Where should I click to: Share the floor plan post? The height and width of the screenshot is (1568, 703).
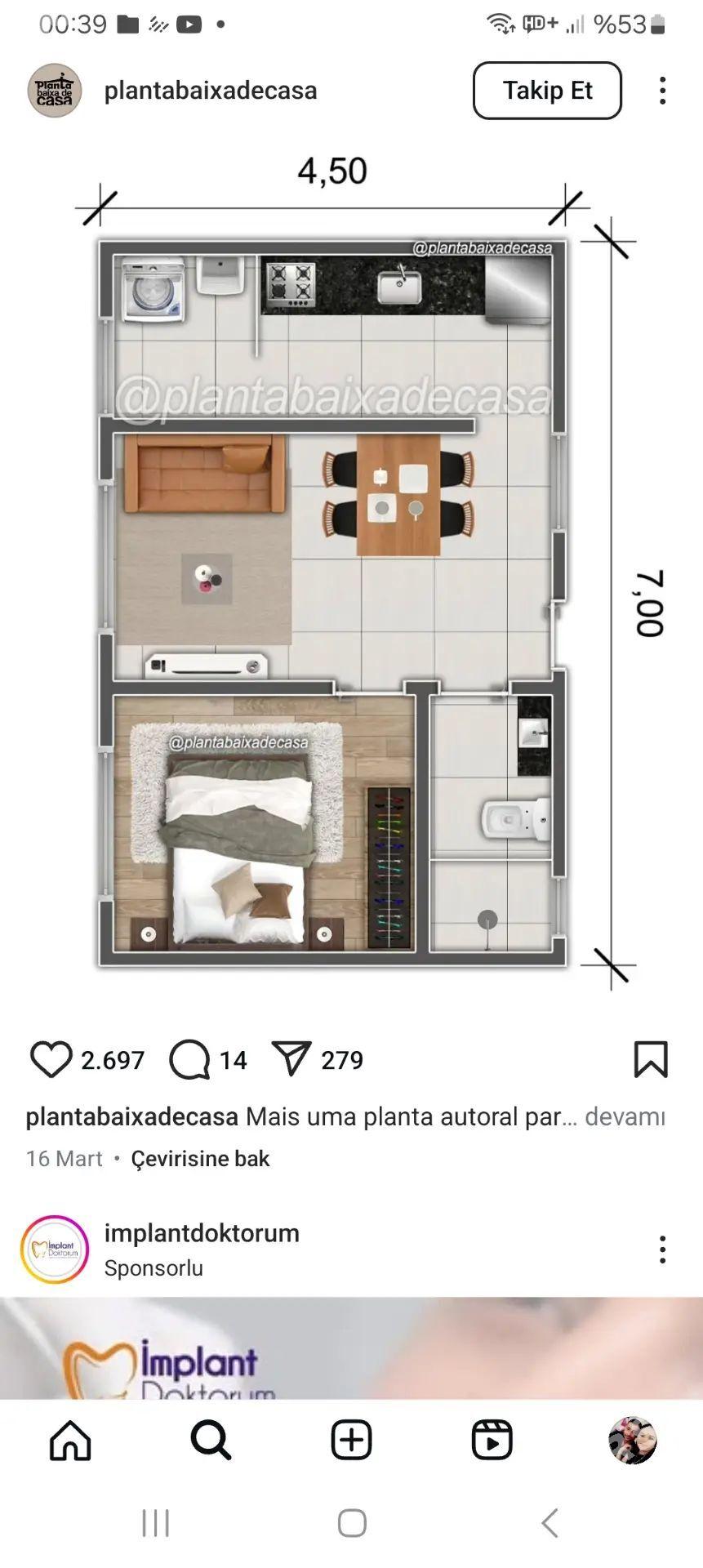coord(291,1059)
